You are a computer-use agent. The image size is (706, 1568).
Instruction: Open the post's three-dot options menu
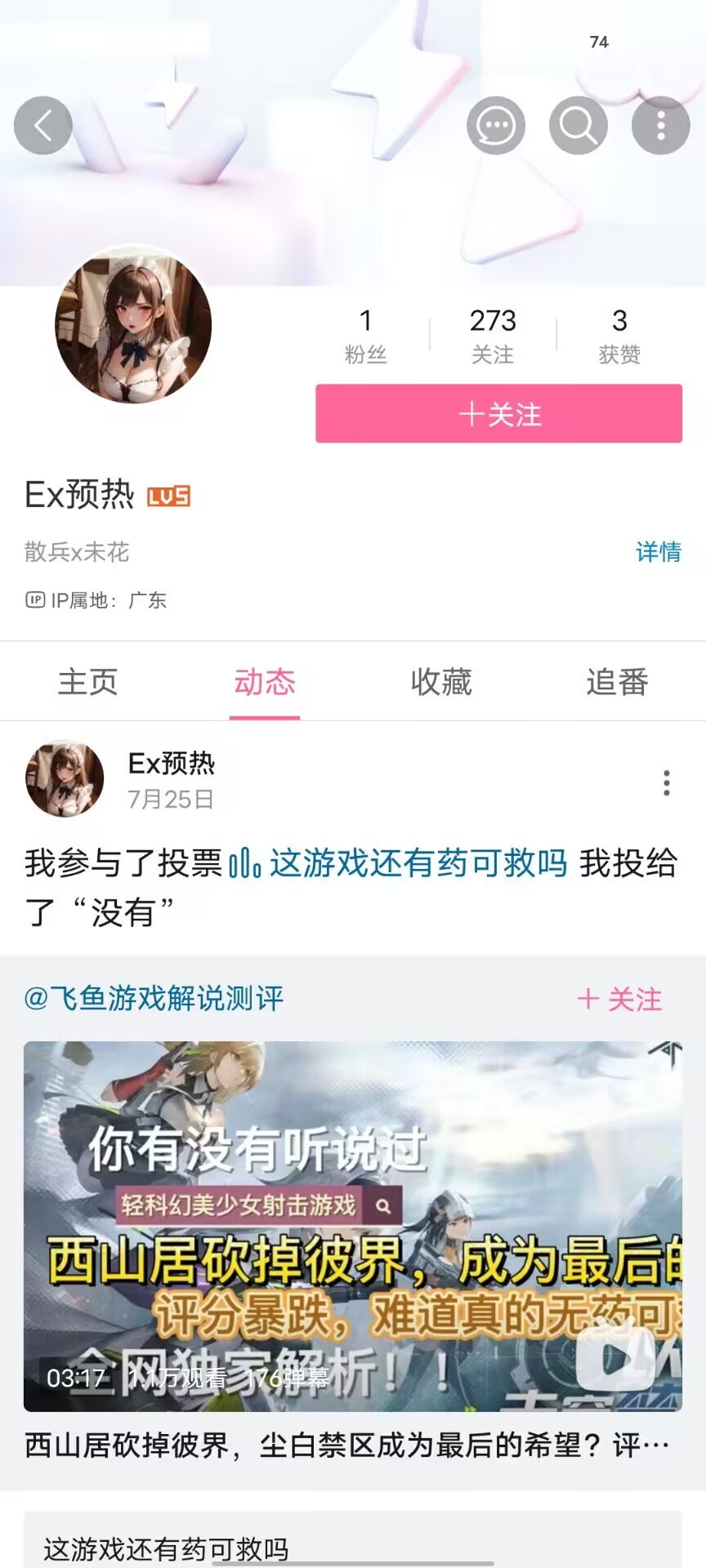coord(667,782)
